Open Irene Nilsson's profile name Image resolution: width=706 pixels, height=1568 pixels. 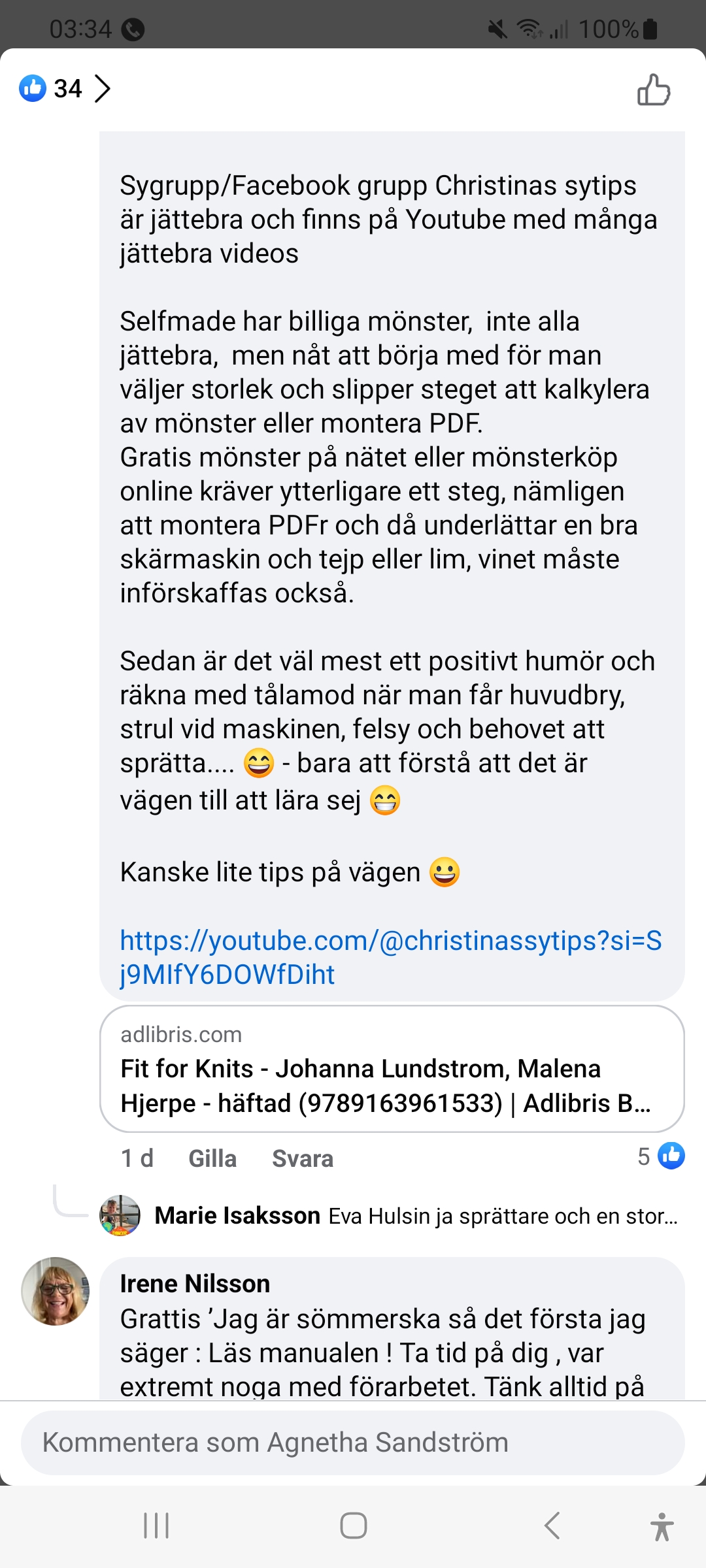pos(195,1284)
